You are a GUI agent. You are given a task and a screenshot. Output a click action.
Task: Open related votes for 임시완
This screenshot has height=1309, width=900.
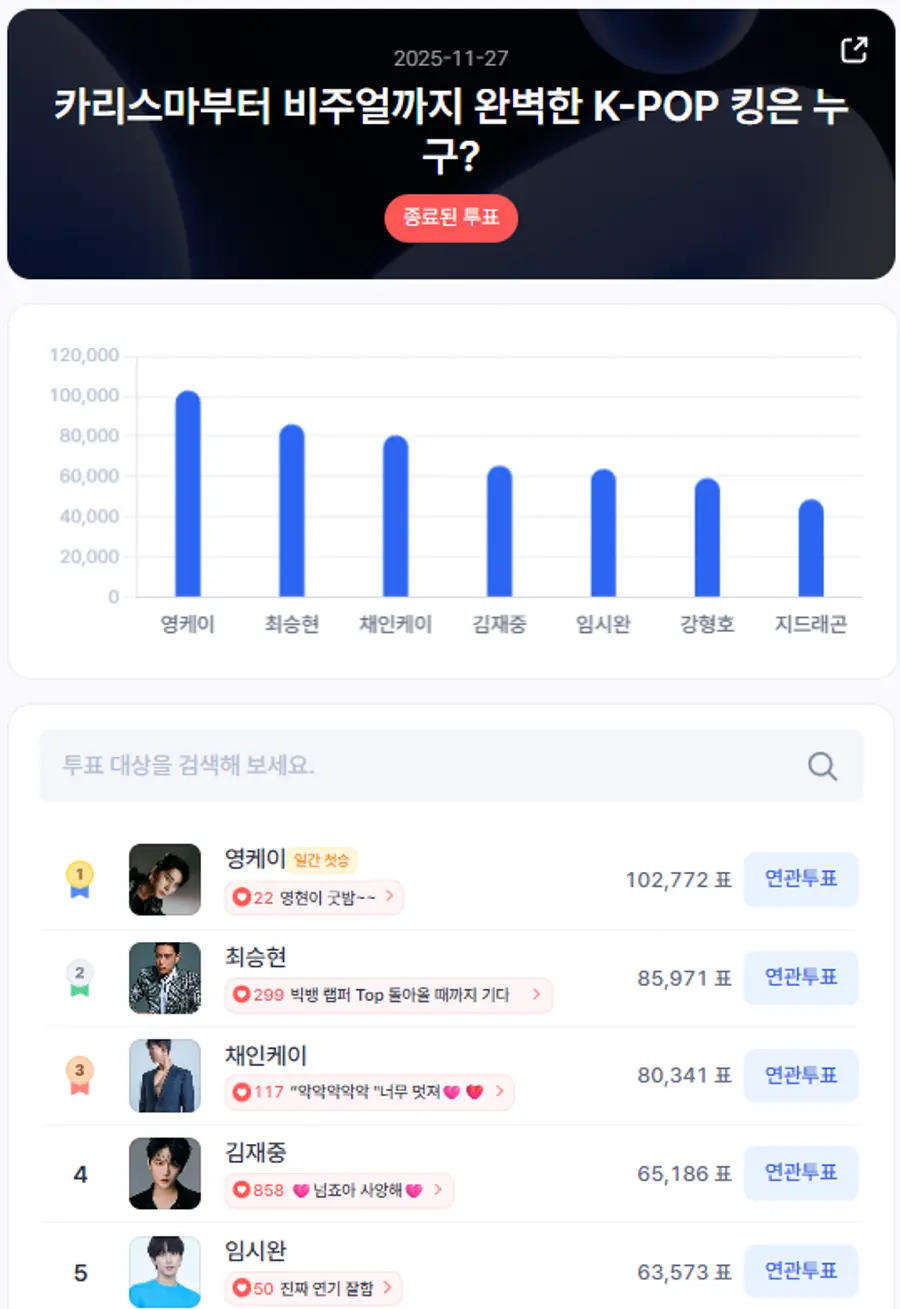tap(800, 1271)
